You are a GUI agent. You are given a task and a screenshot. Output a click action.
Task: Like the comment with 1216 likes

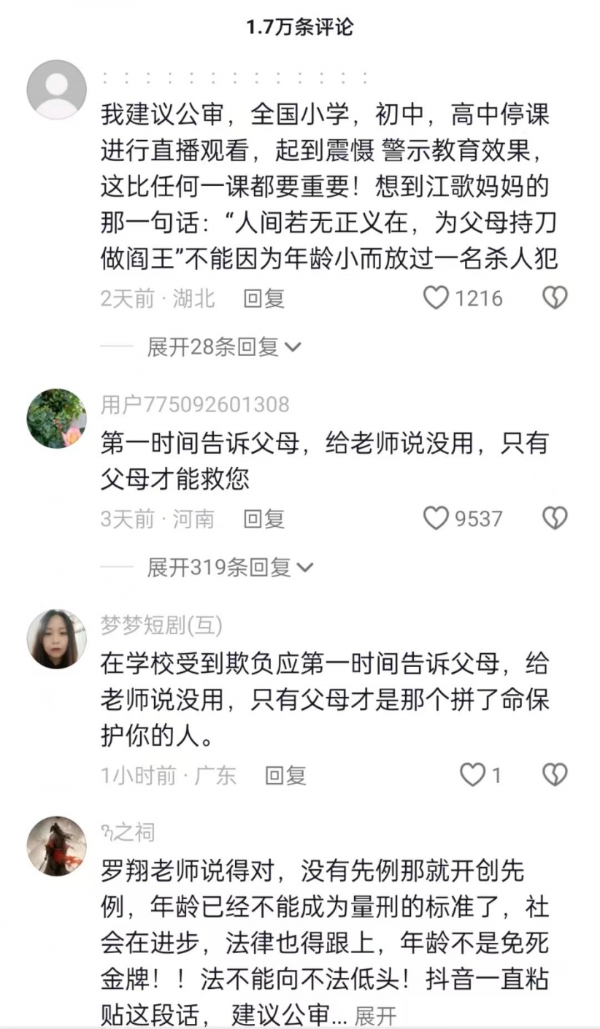[437, 297]
